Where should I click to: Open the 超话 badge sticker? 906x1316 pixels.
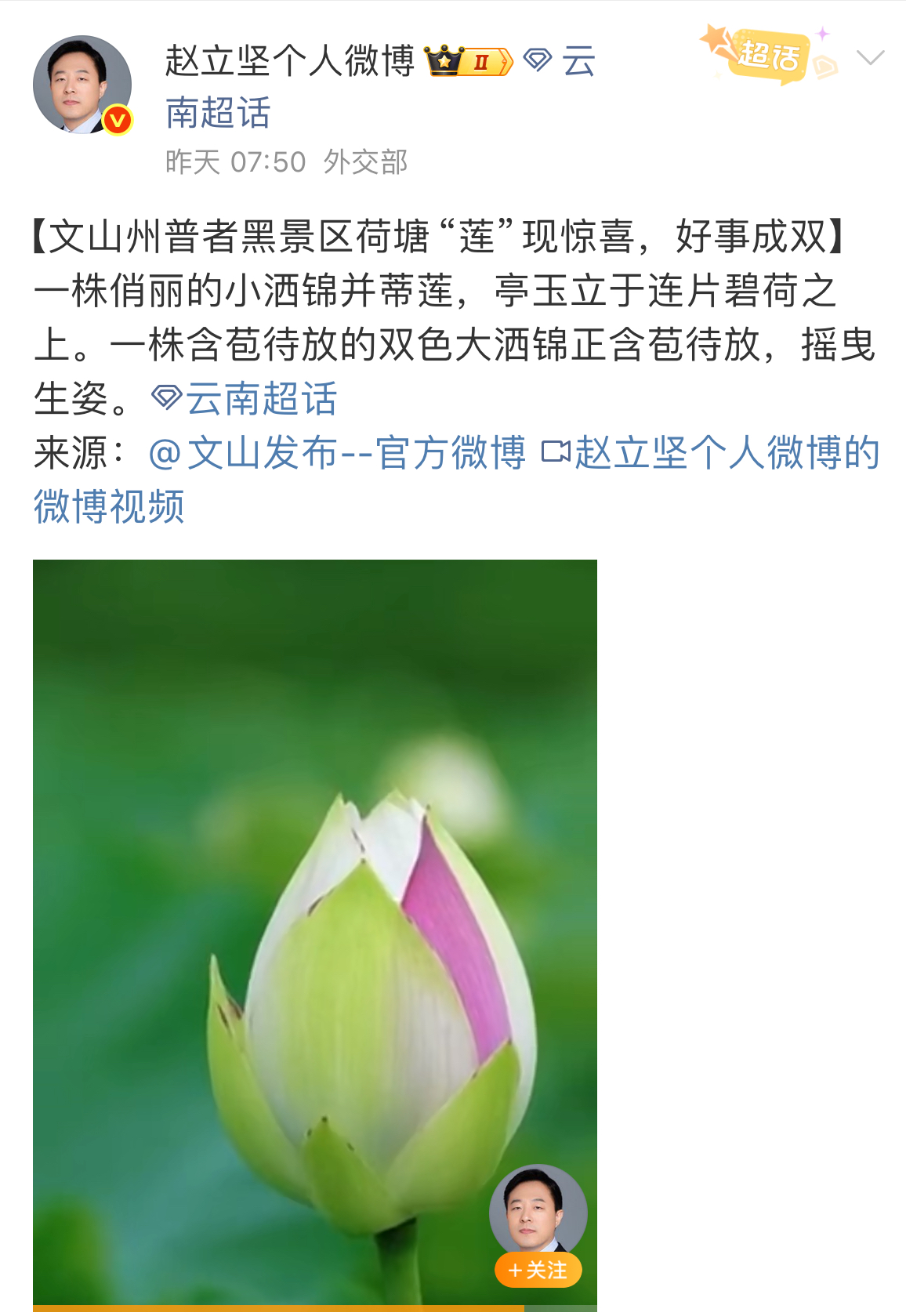767,54
